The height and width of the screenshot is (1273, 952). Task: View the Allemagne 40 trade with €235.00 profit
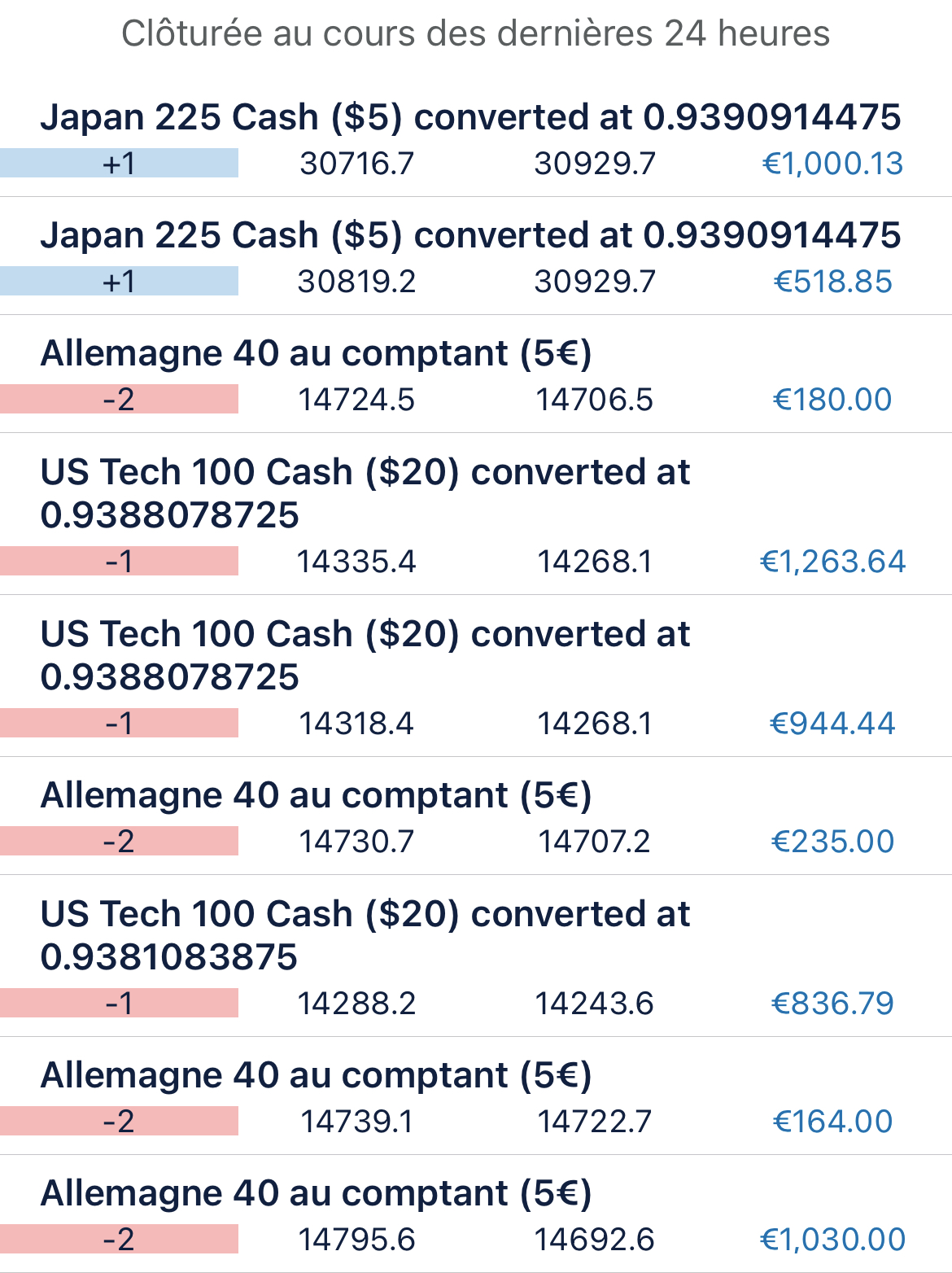coord(476,818)
